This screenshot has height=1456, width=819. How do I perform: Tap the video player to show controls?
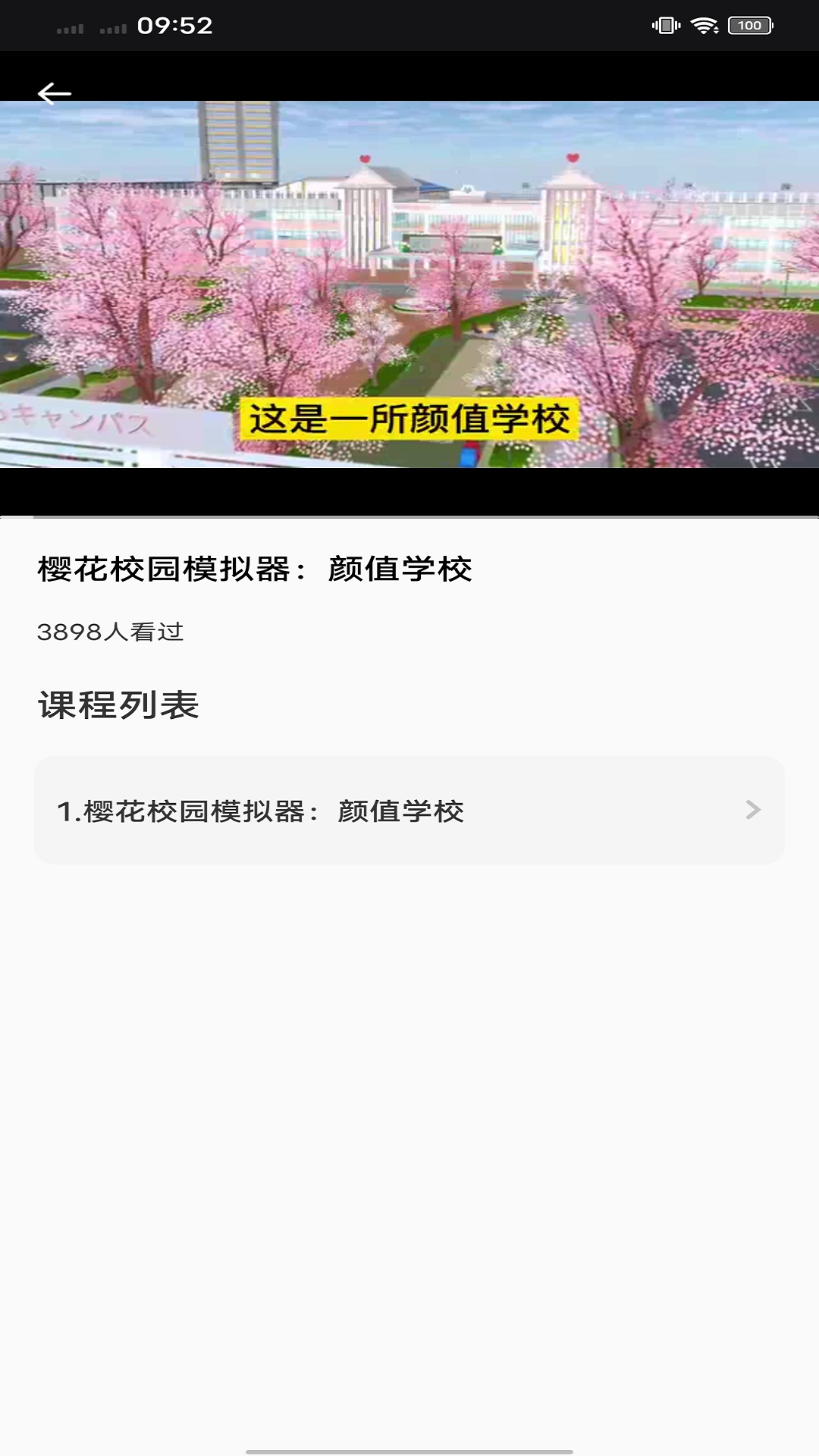click(x=409, y=284)
